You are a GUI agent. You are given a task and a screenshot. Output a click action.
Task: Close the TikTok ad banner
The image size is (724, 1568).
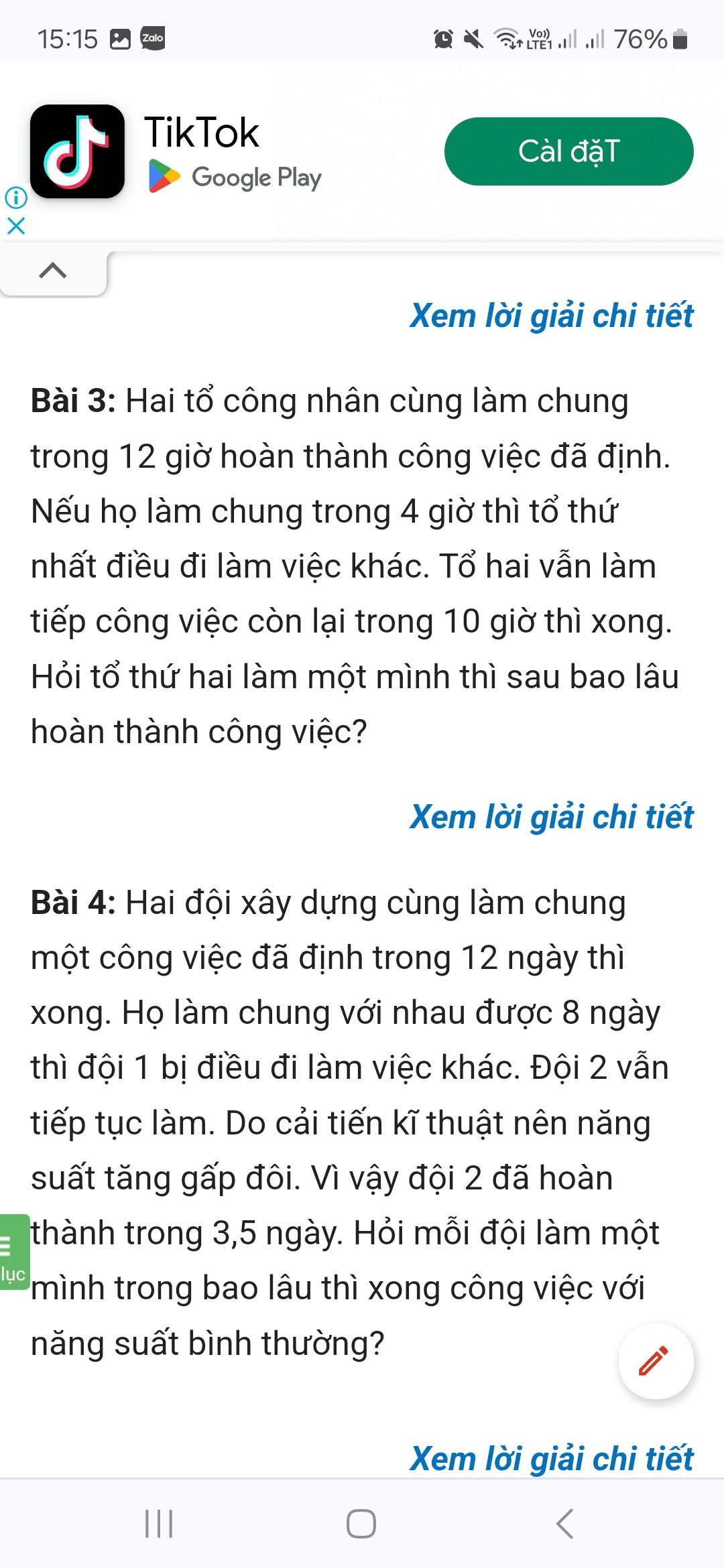tap(16, 226)
